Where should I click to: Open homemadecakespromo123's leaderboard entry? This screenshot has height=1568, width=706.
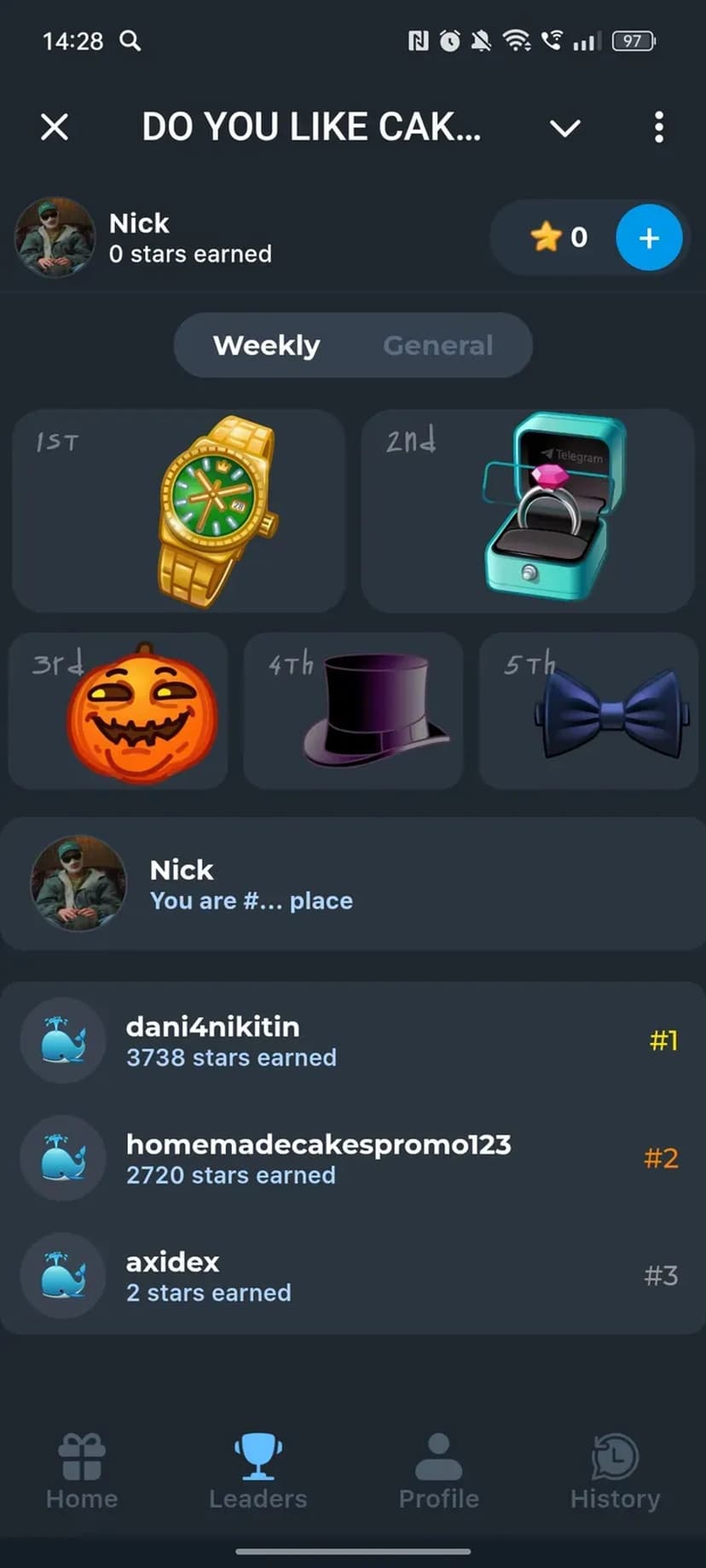tap(353, 1159)
